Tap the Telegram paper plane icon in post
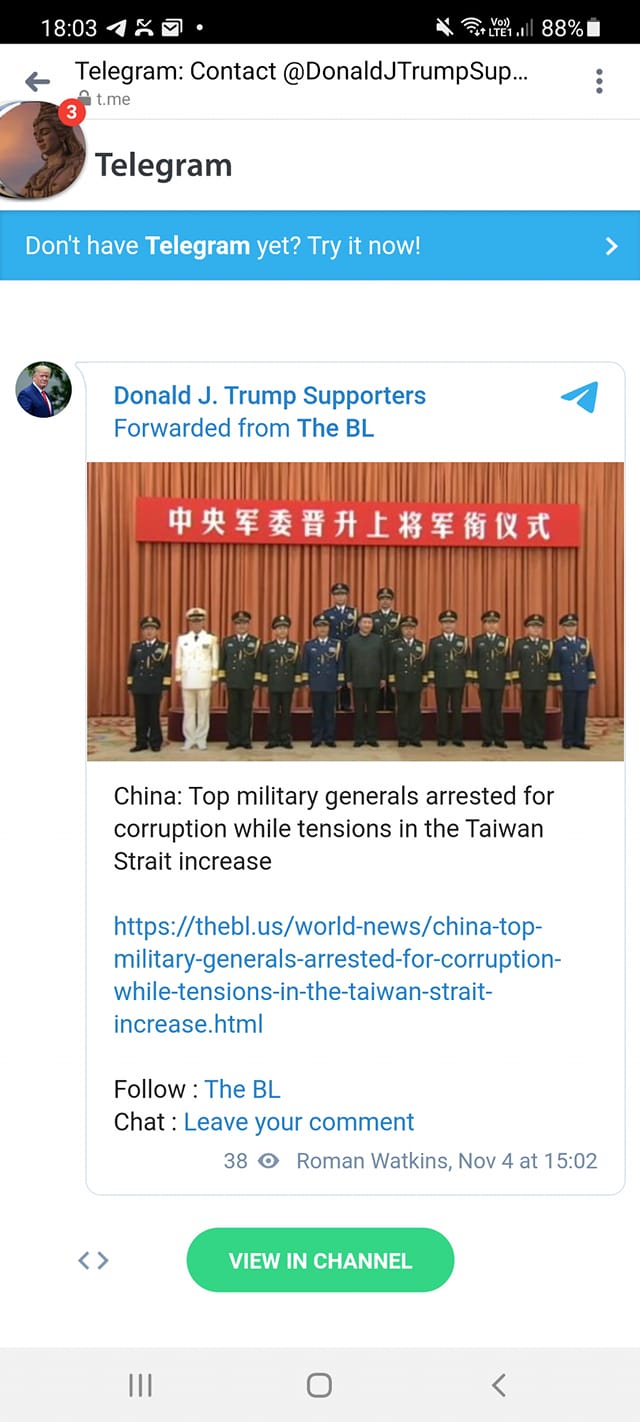 [x=579, y=397]
